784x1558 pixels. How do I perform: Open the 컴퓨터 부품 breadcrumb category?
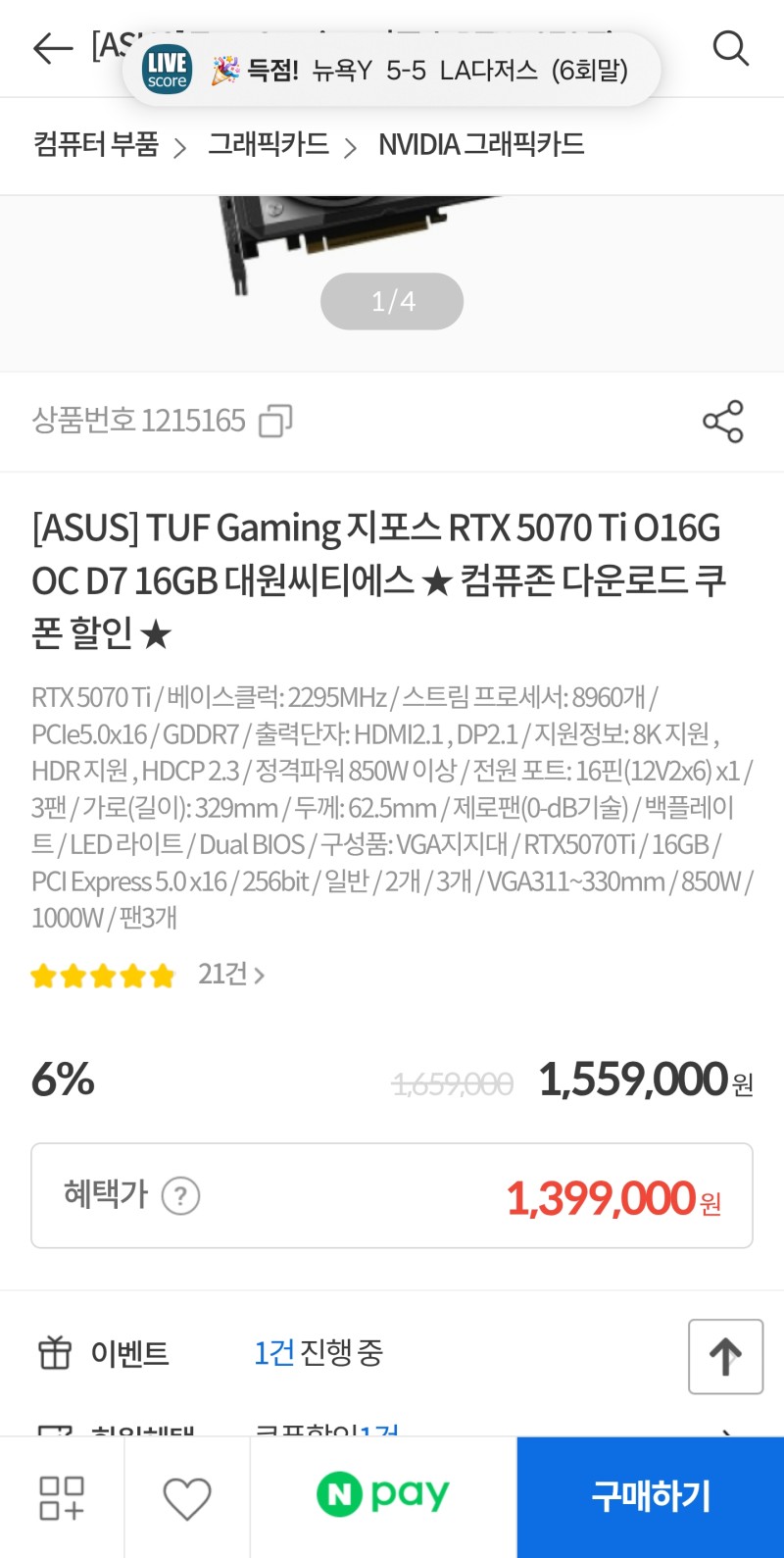[x=96, y=145]
